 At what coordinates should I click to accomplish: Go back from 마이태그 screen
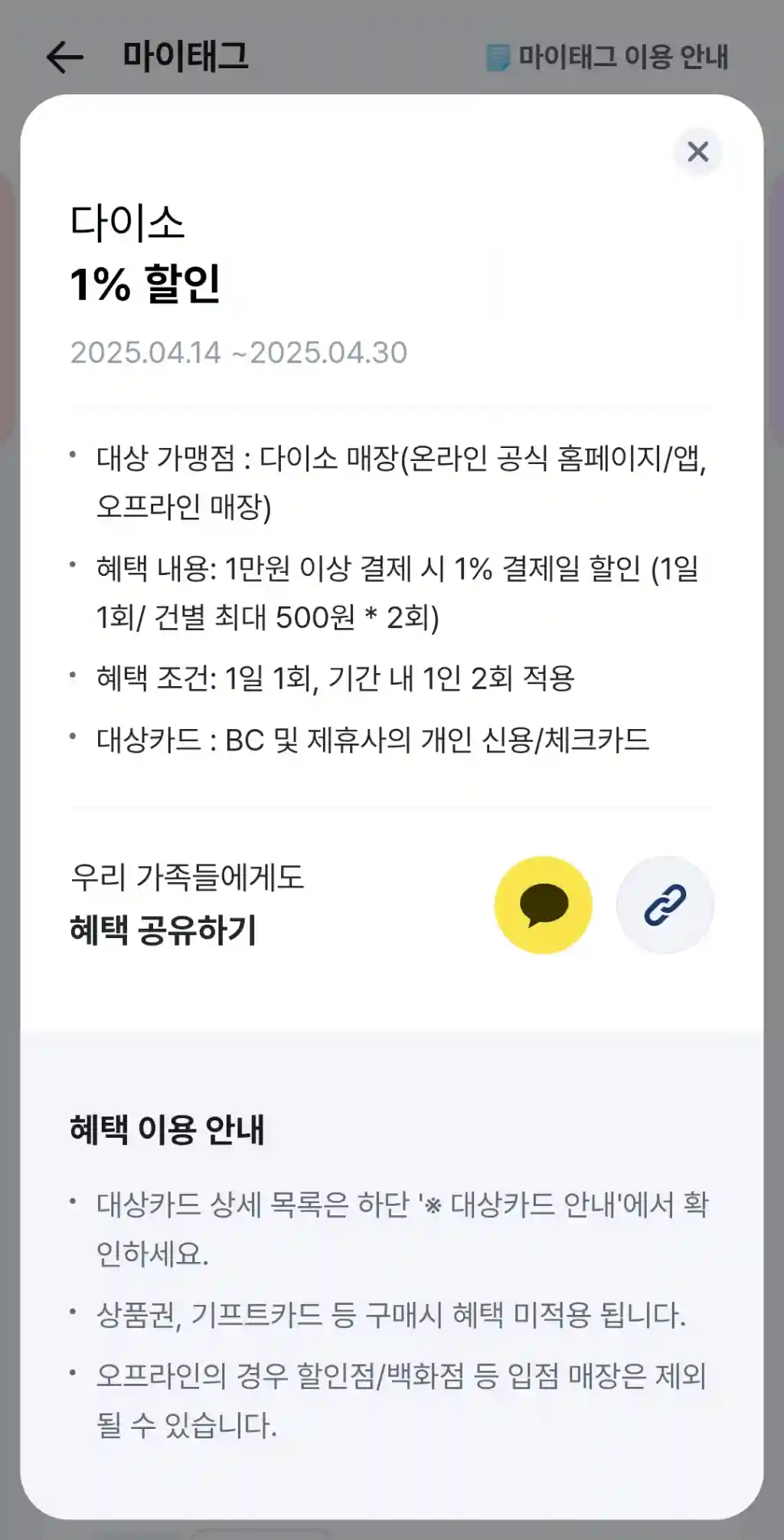pyautogui.click(x=65, y=57)
